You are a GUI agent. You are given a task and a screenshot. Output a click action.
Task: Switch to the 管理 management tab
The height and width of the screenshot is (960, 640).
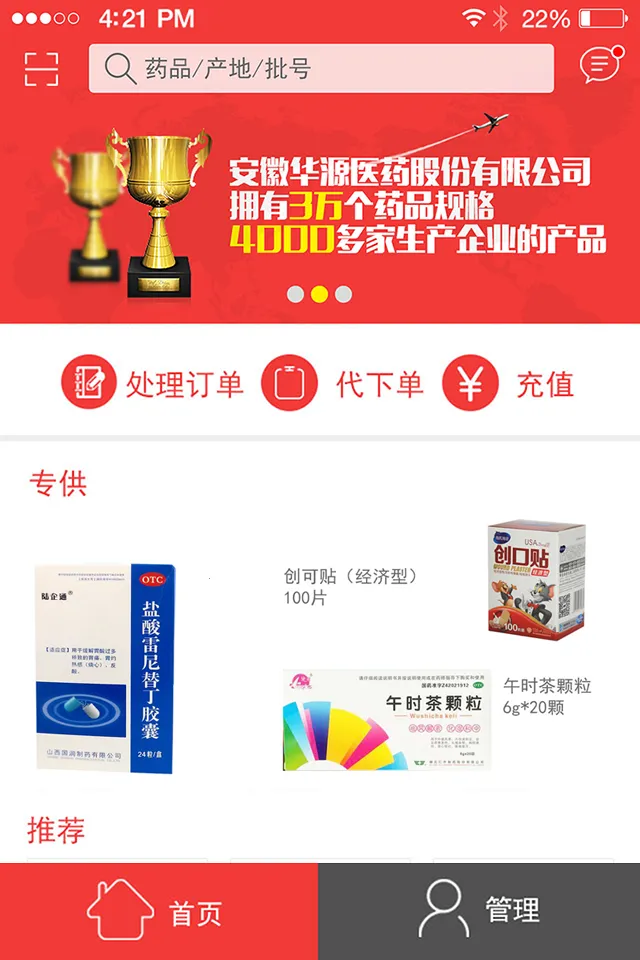click(479, 912)
